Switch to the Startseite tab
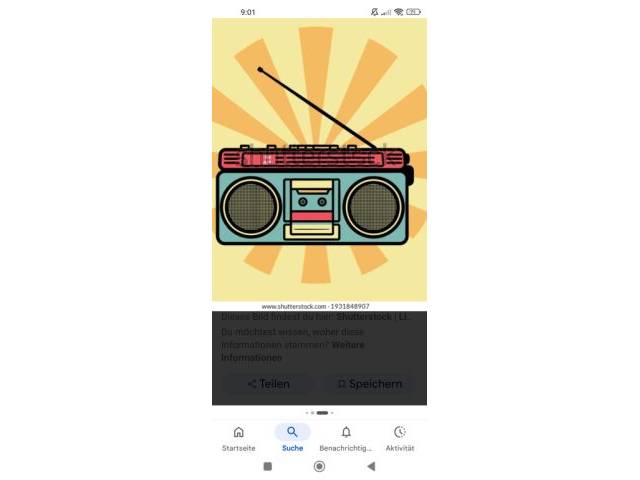Image resolution: width=640 pixels, height=480 pixels. coord(238,438)
